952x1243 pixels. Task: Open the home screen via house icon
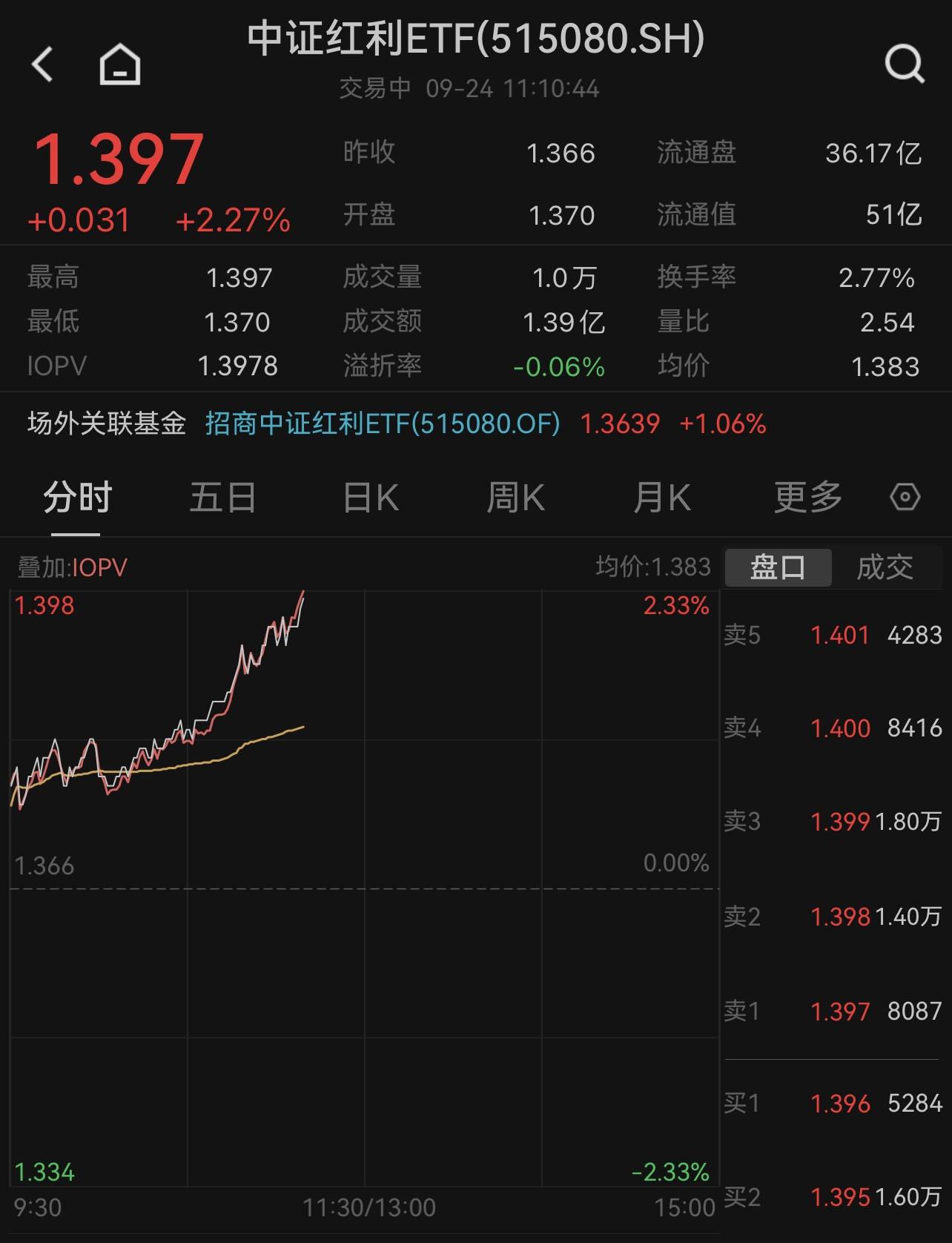(x=119, y=63)
